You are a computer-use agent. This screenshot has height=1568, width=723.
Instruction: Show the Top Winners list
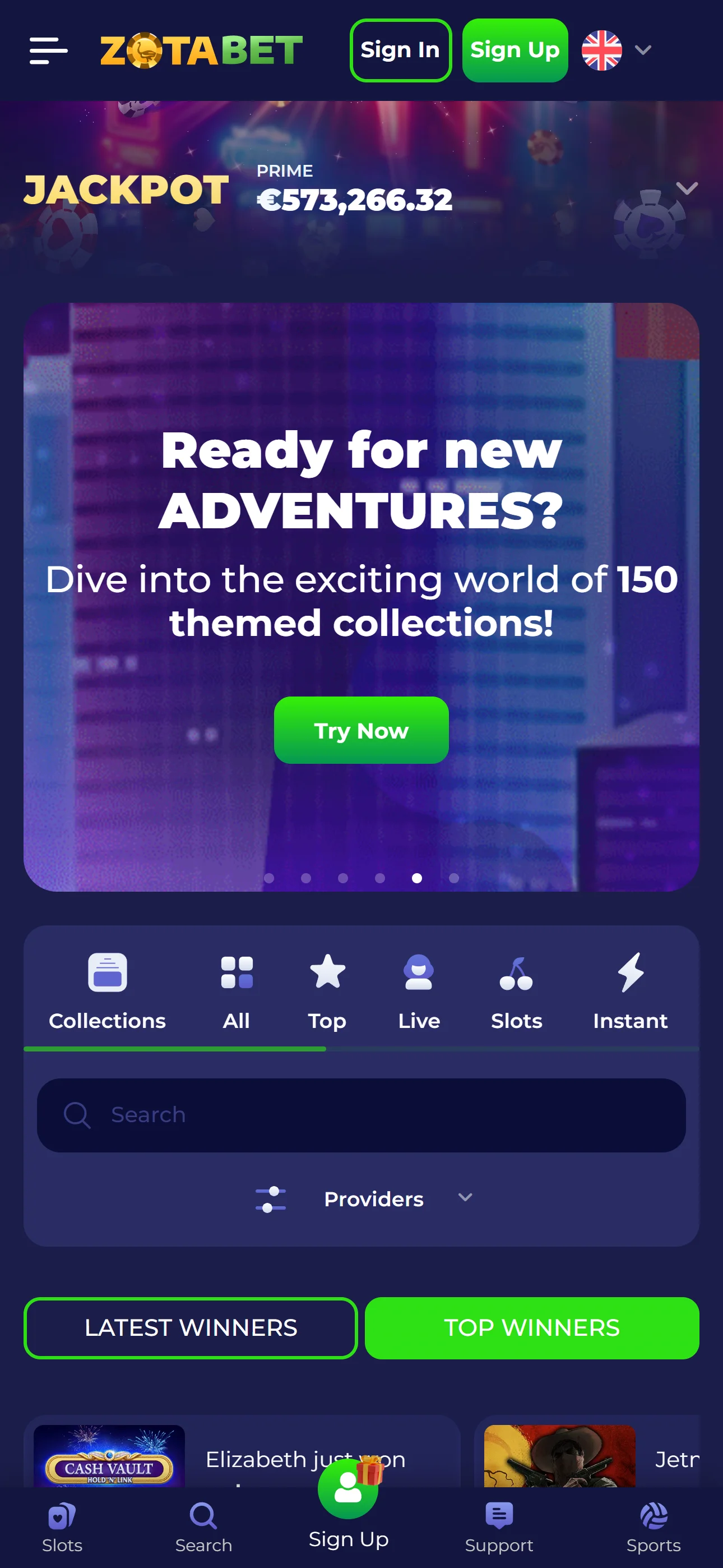coord(531,1327)
